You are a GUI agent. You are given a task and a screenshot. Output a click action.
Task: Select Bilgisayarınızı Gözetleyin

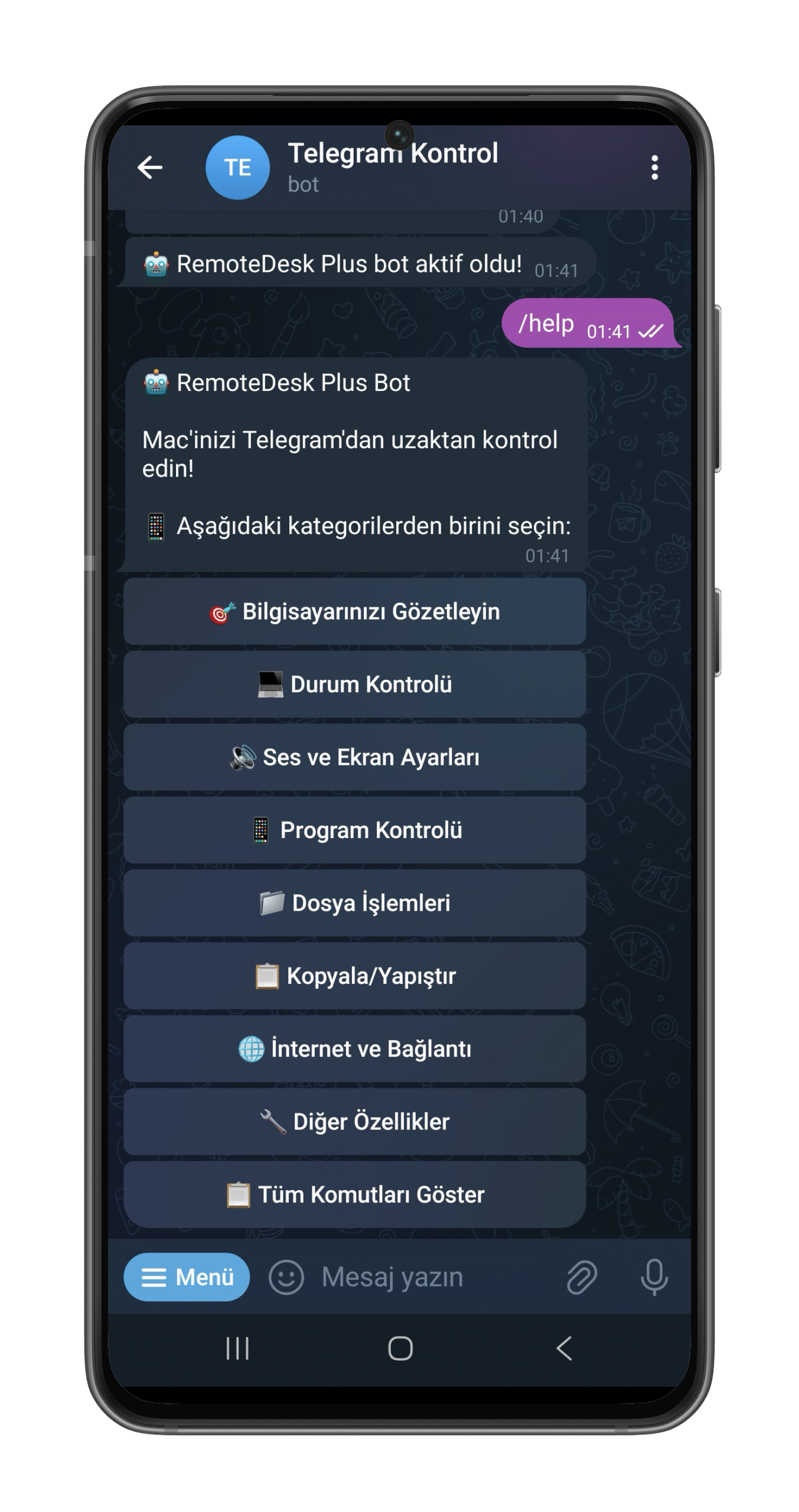click(x=354, y=611)
